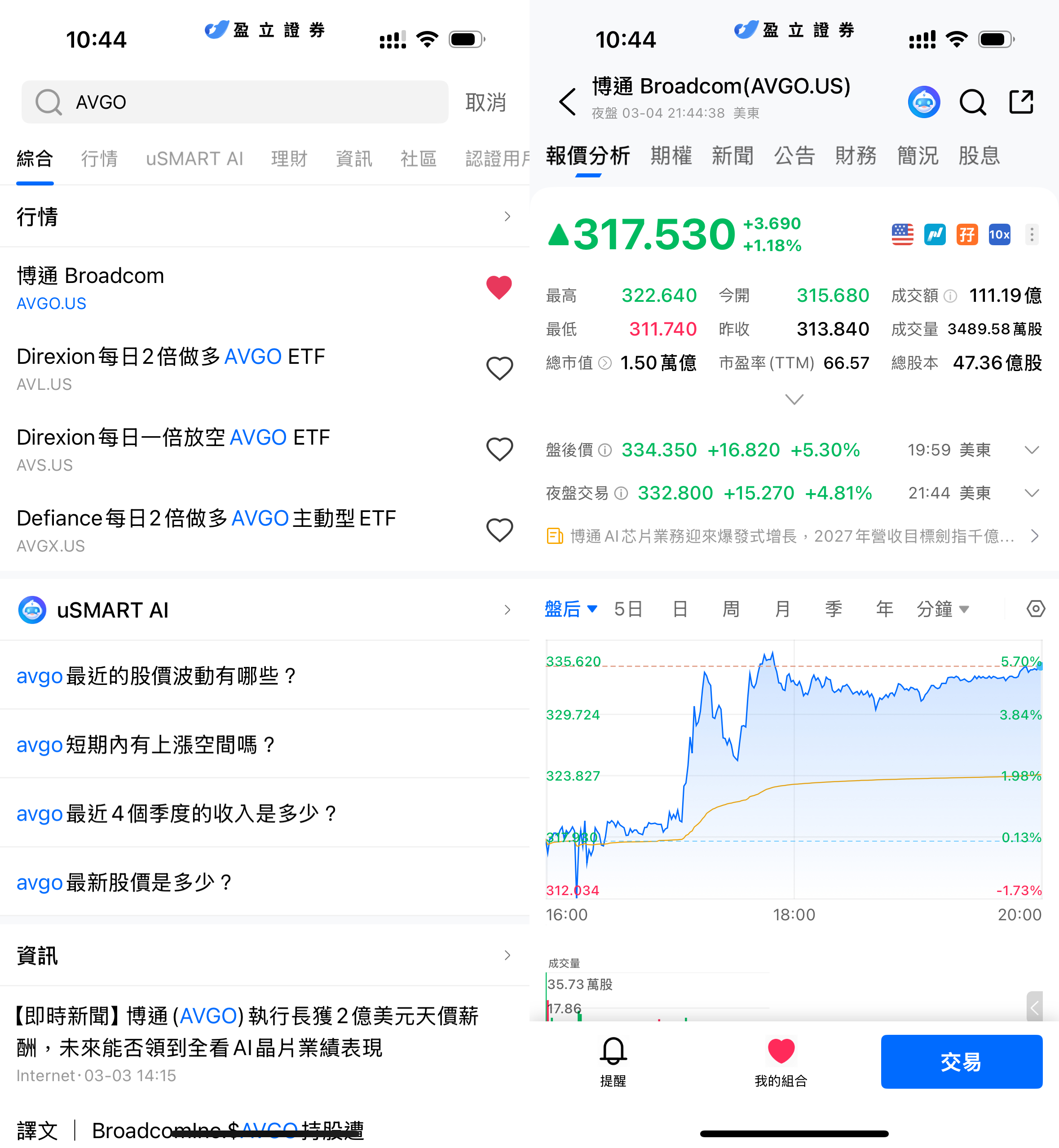
Task: Select 5日 chart period
Action: tap(628, 609)
